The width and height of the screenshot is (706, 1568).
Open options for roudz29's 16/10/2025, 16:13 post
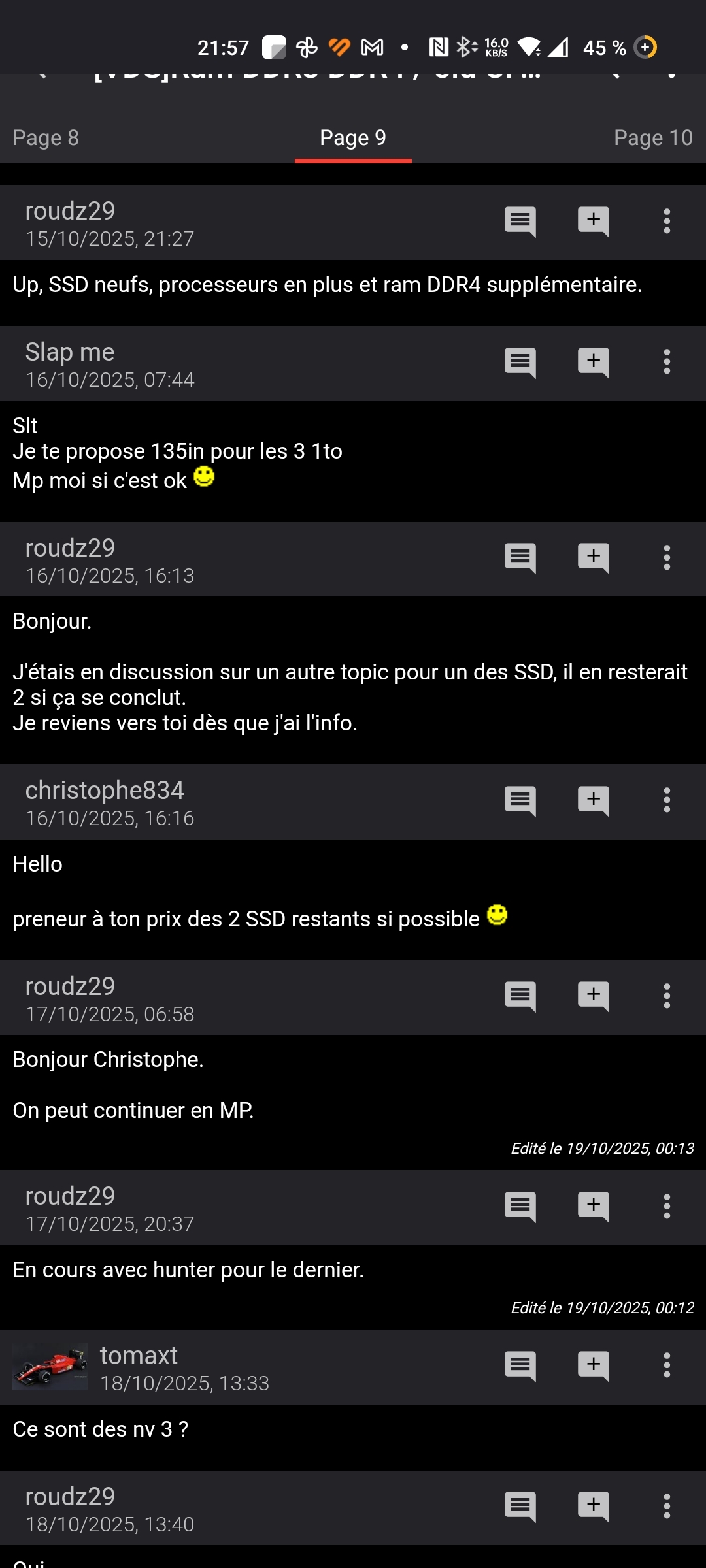667,558
